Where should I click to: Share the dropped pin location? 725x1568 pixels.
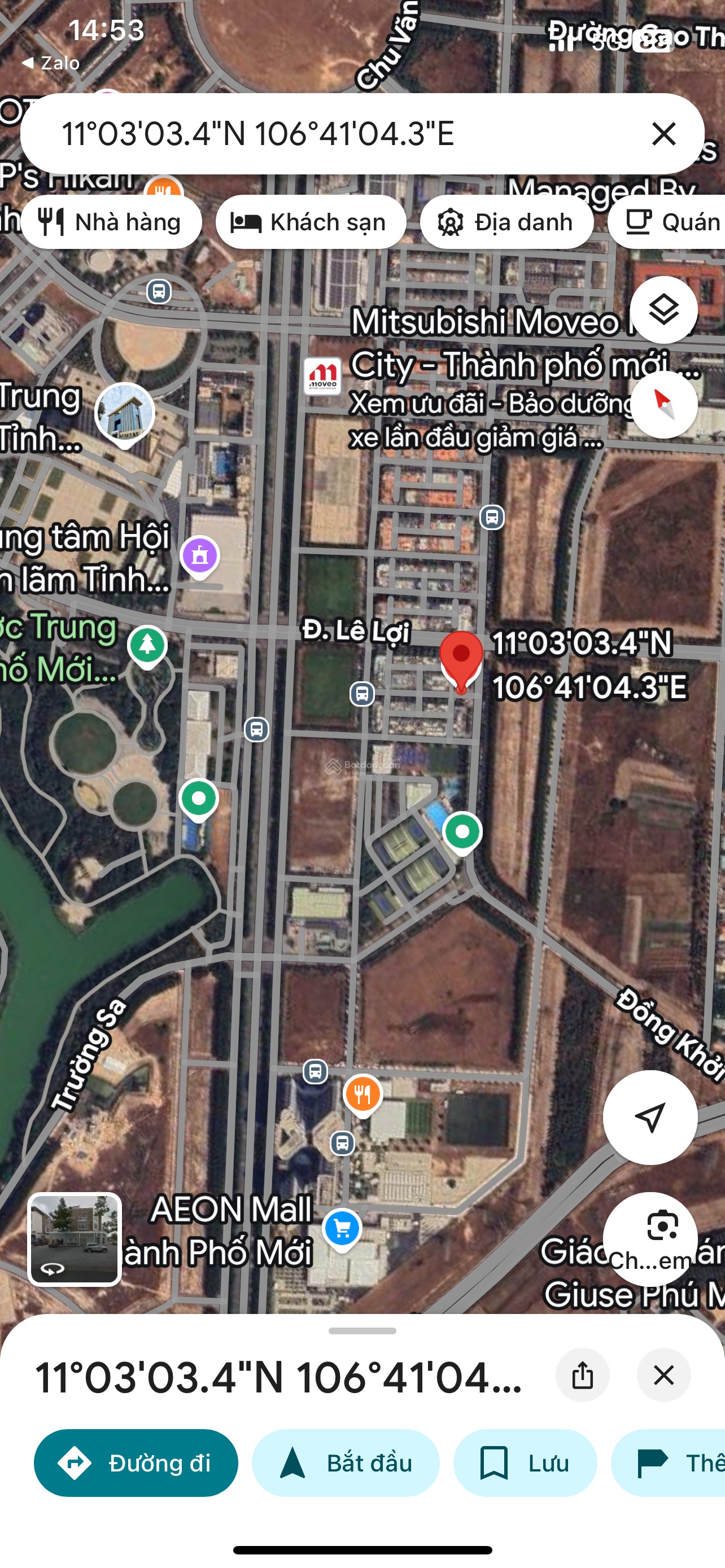click(x=582, y=1375)
